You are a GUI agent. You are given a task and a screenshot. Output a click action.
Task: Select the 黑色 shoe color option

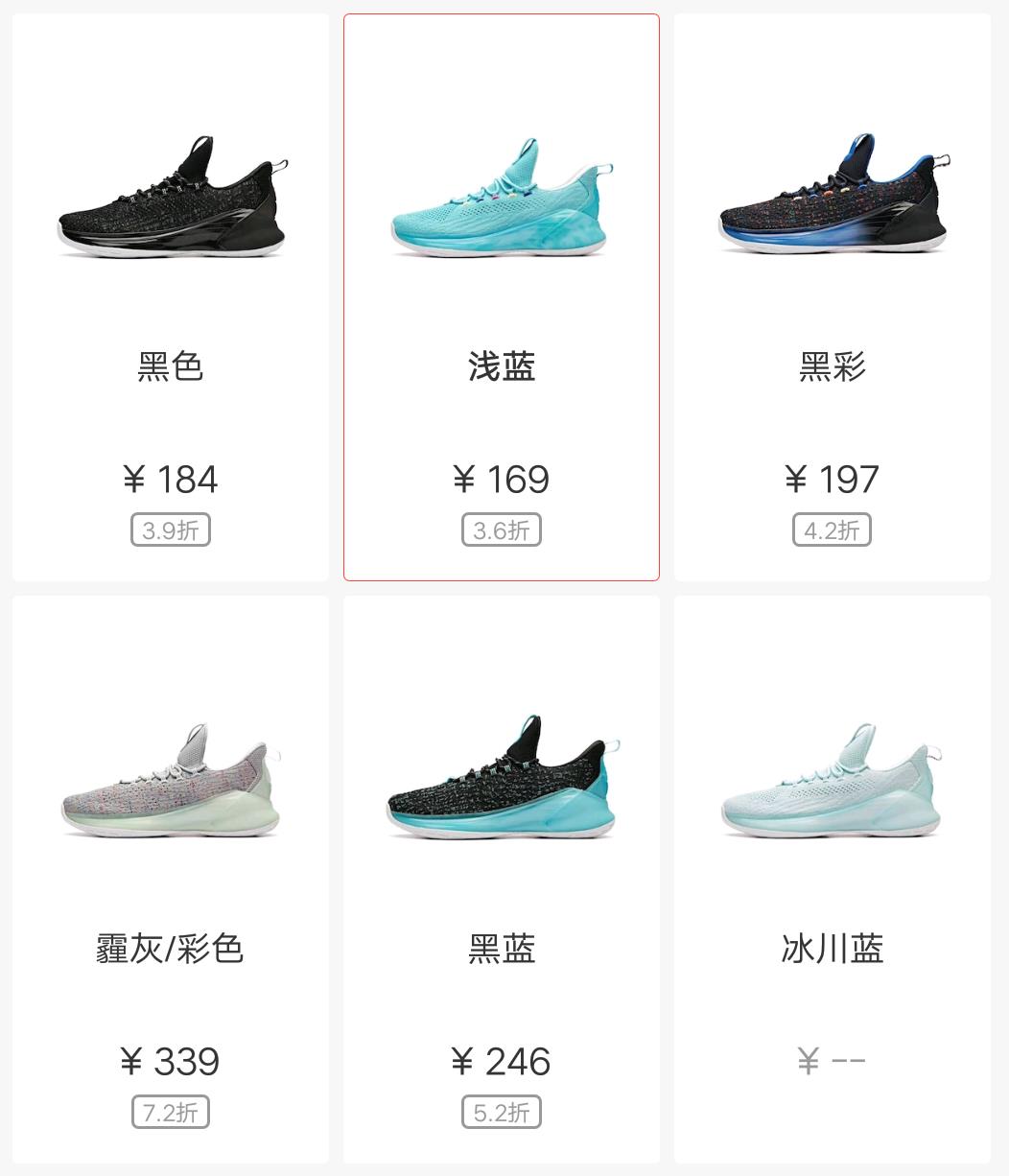171,297
